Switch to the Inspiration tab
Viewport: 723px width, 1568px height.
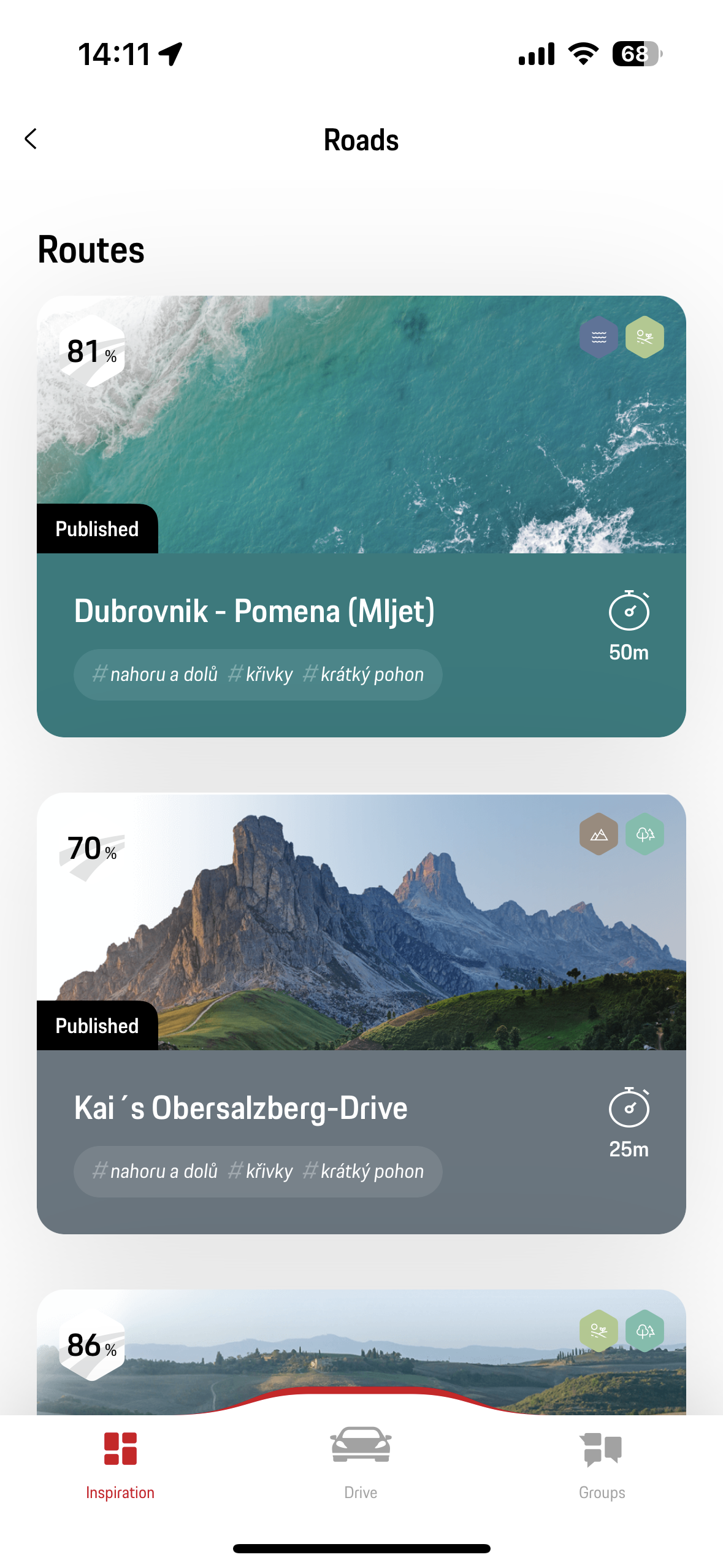tap(120, 1465)
